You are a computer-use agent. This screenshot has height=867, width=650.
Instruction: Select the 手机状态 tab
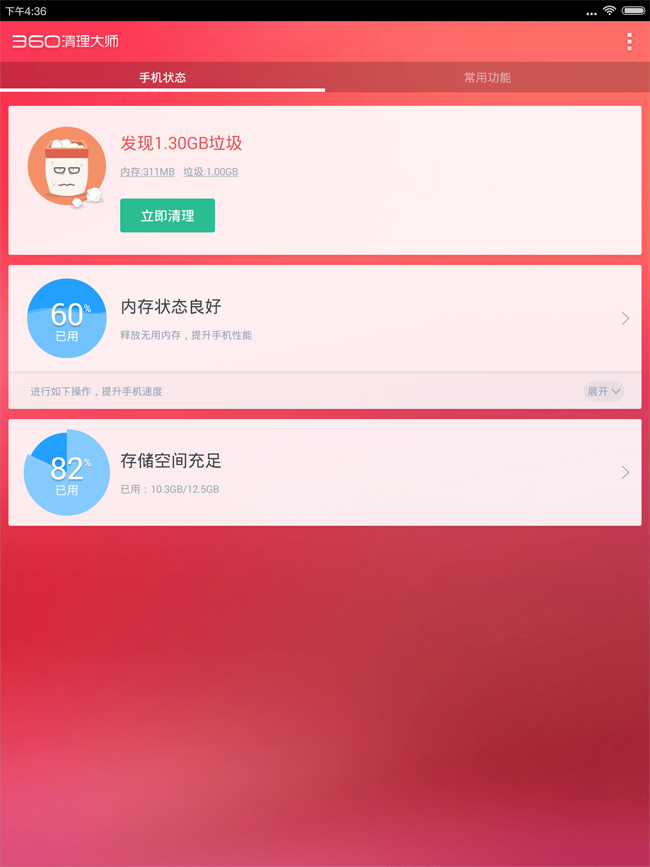point(162,77)
